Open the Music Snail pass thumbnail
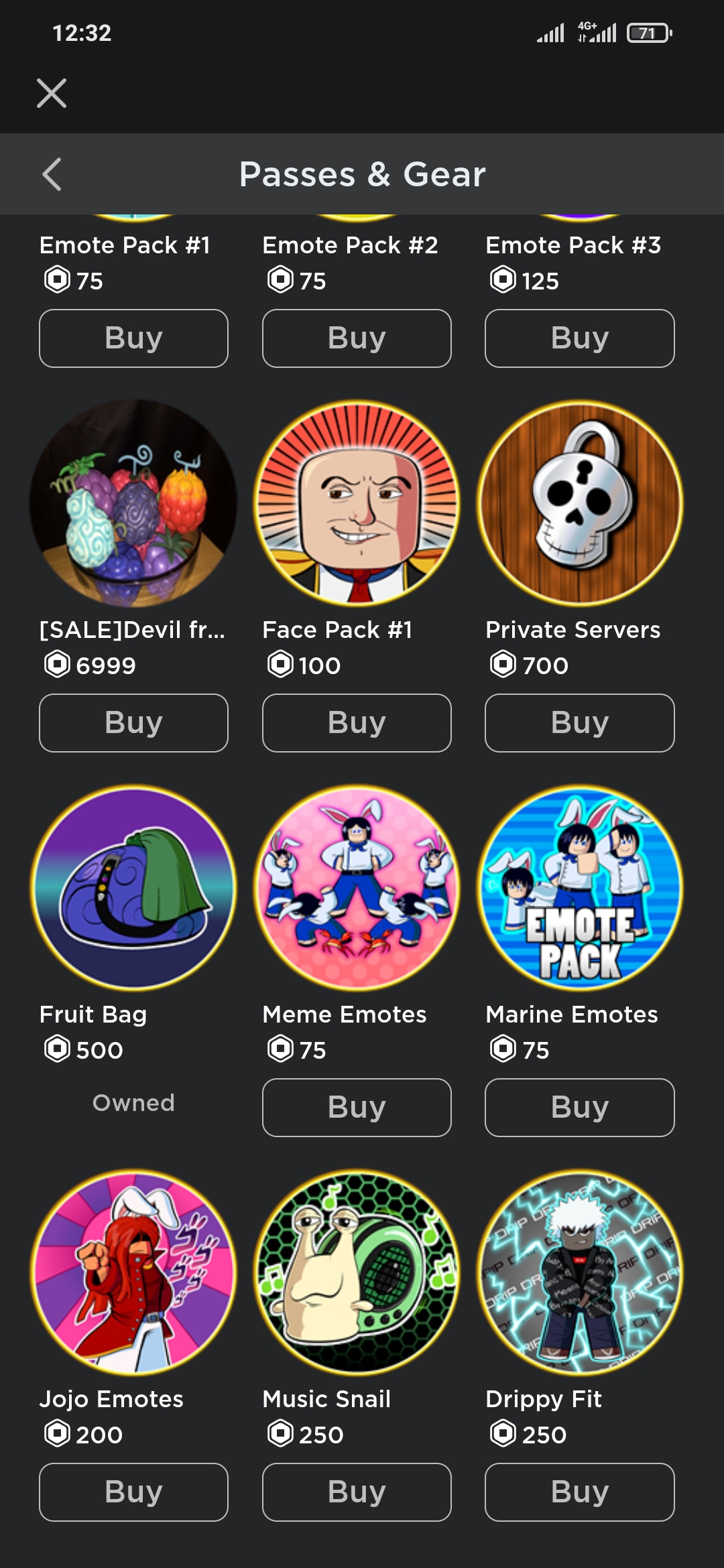The height and width of the screenshot is (1568, 724). (x=357, y=1272)
